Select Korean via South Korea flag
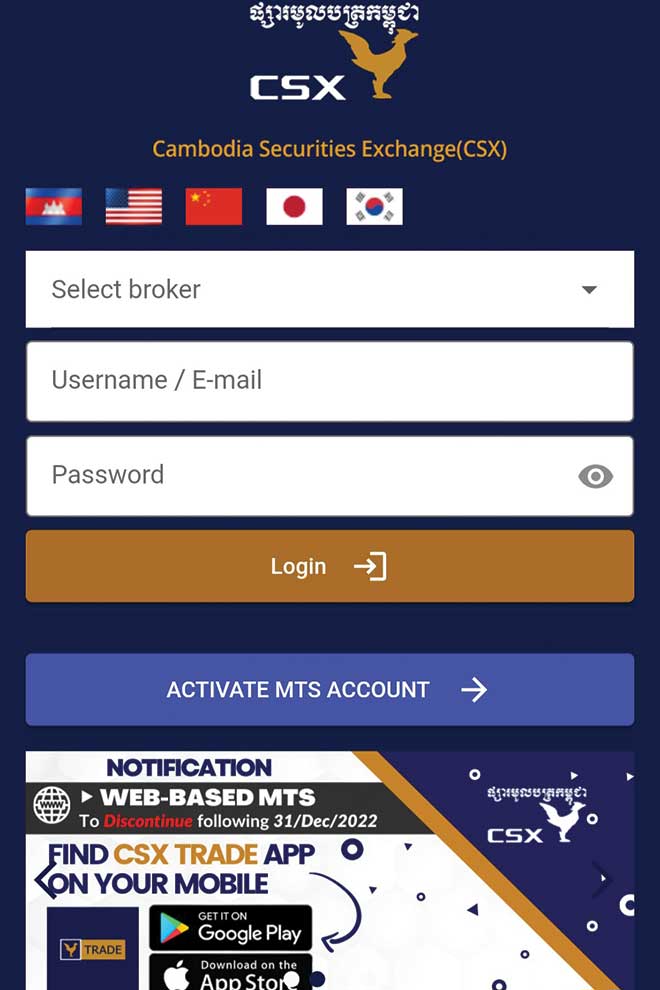This screenshot has height=990, width=660. pyautogui.click(x=374, y=206)
